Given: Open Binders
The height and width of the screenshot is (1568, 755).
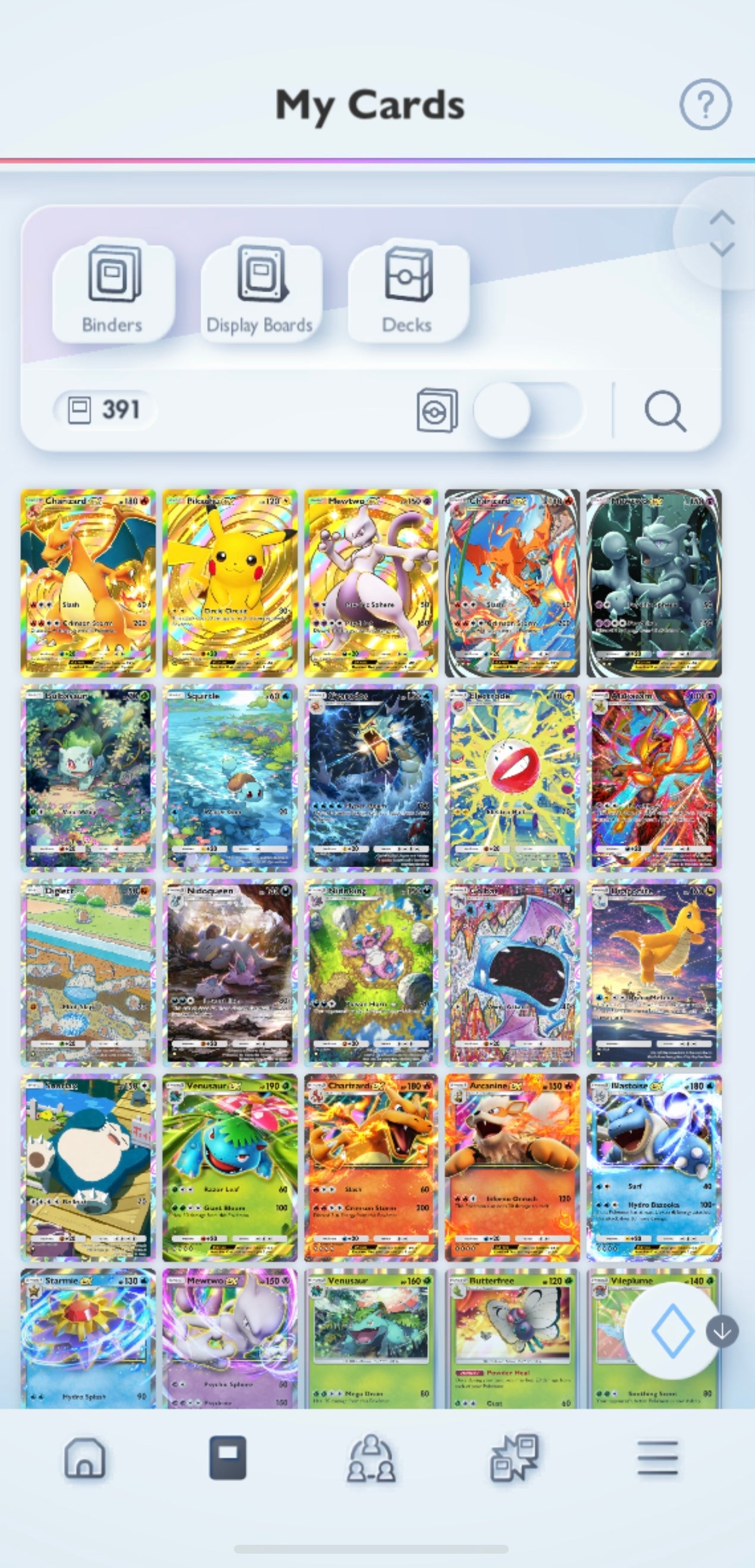Looking at the screenshot, I should point(113,291).
